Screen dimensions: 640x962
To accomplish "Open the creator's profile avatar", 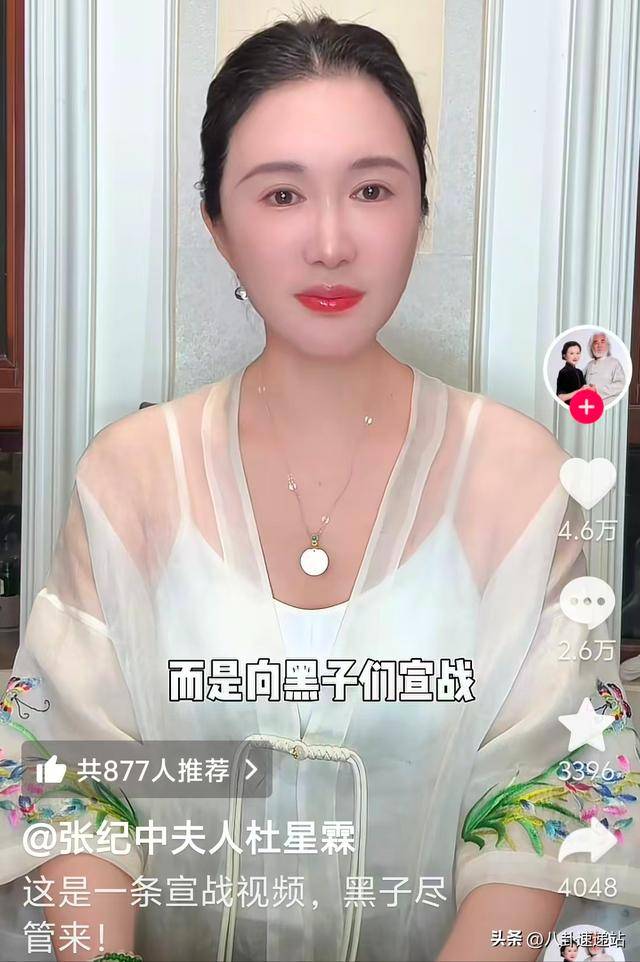I will click(587, 366).
